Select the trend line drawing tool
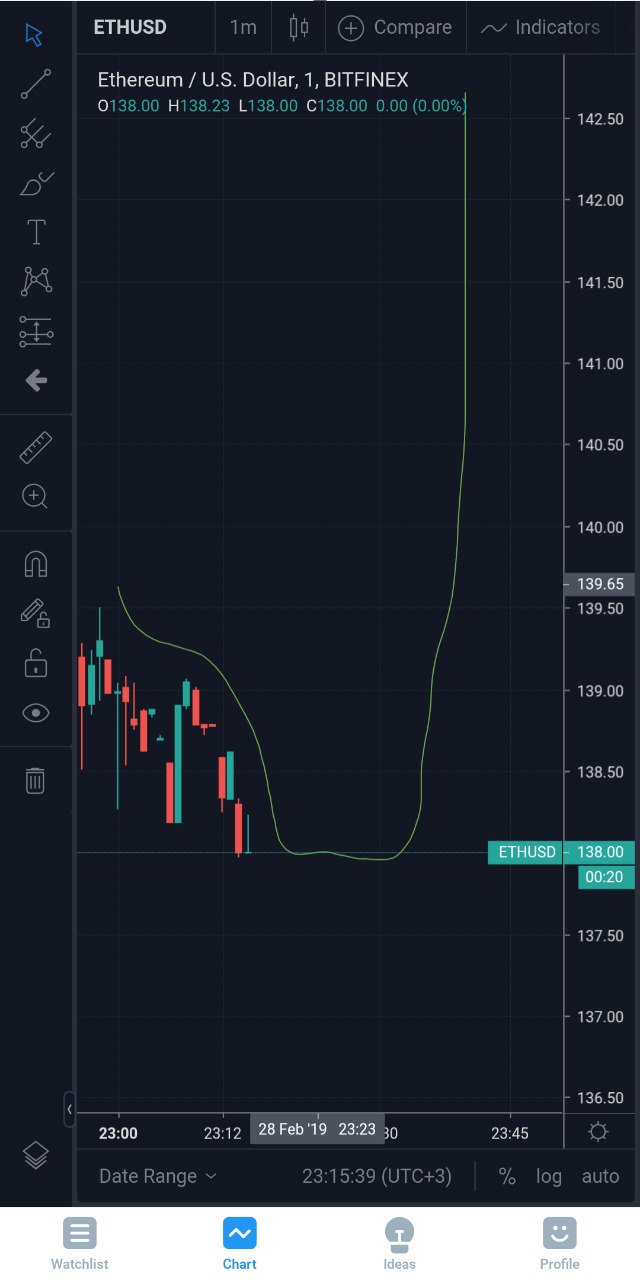This screenshot has width=640, height=1280. [36, 84]
